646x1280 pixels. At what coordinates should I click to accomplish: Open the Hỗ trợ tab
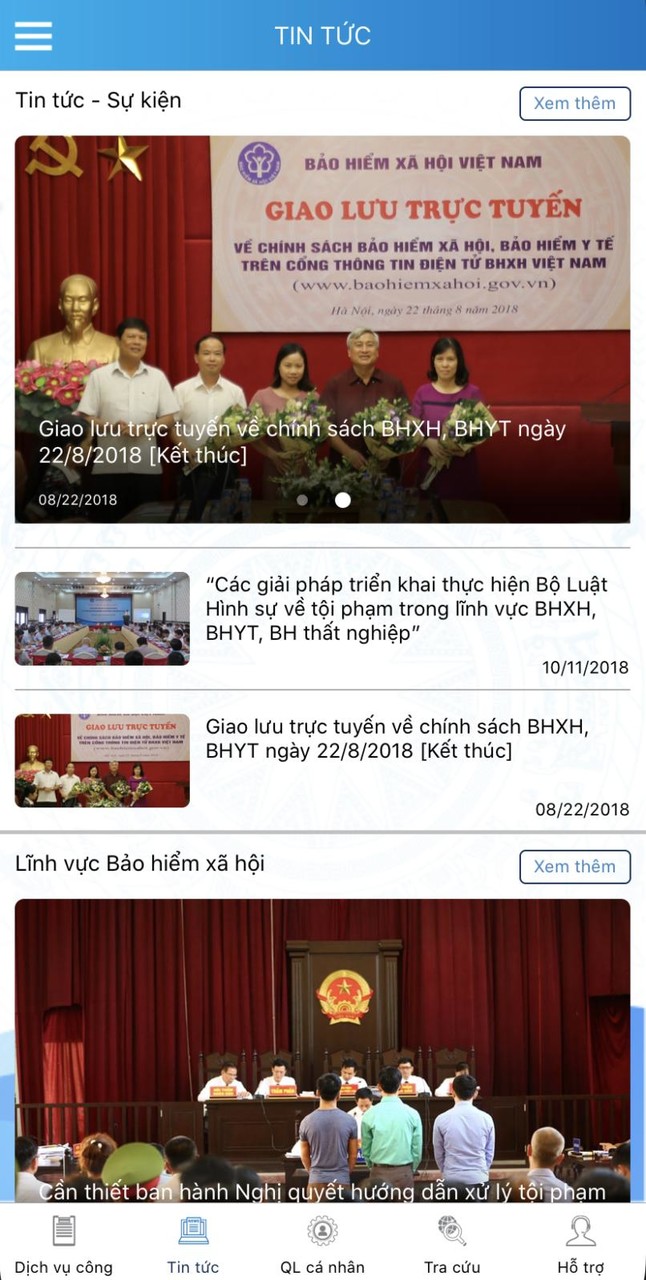581,1243
